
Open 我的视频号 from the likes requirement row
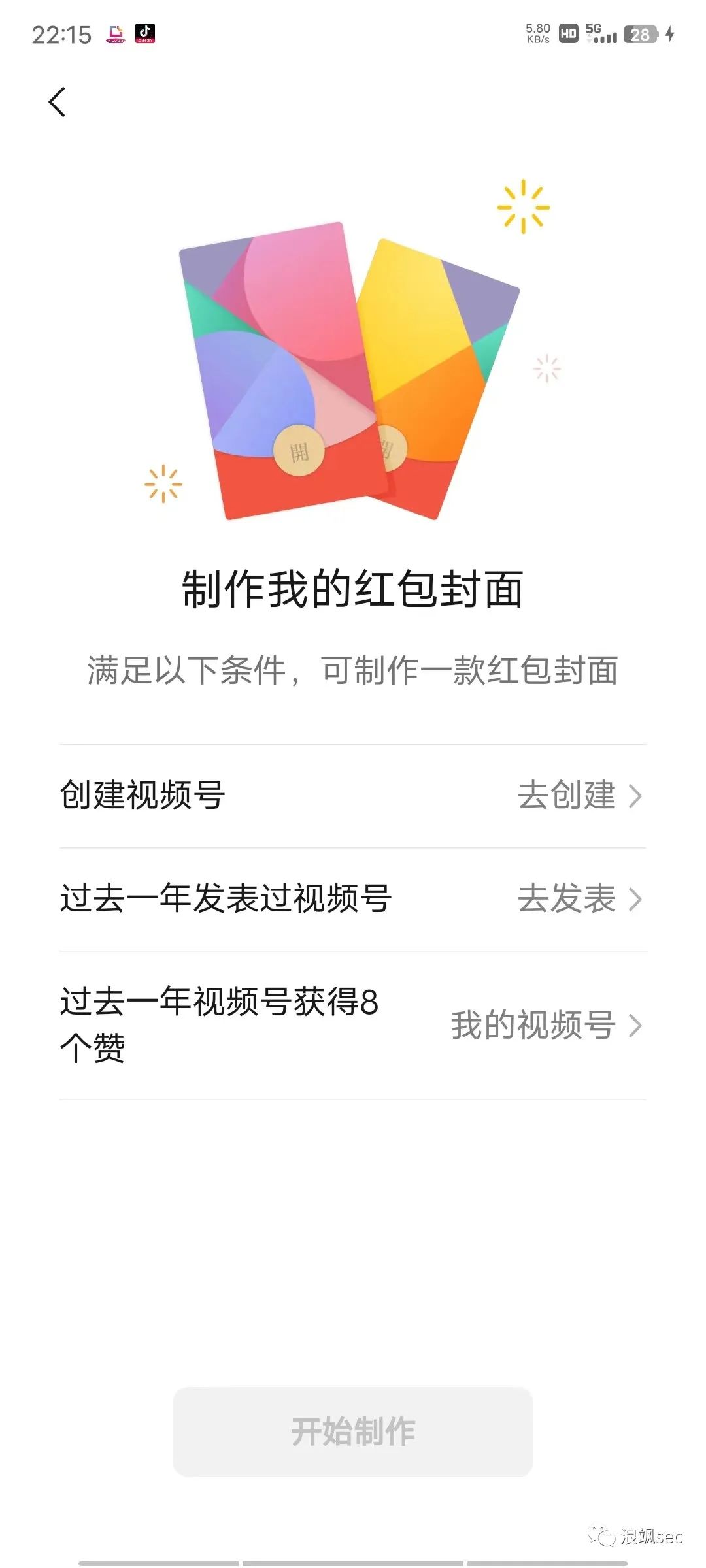click(x=545, y=1024)
